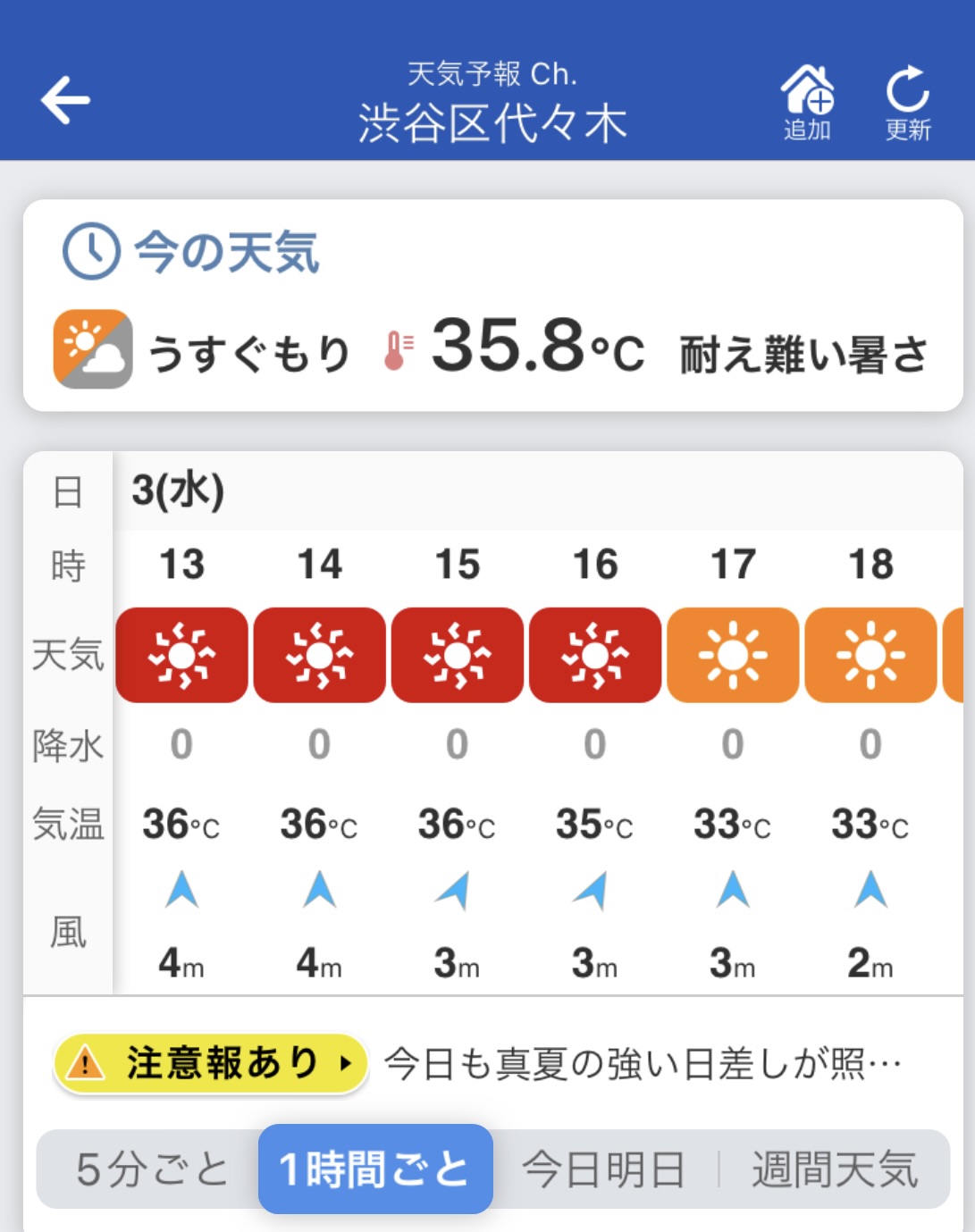The image size is (975, 1232).
Task: Select the 1時間ごと tab
Action: (x=375, y=1169)
